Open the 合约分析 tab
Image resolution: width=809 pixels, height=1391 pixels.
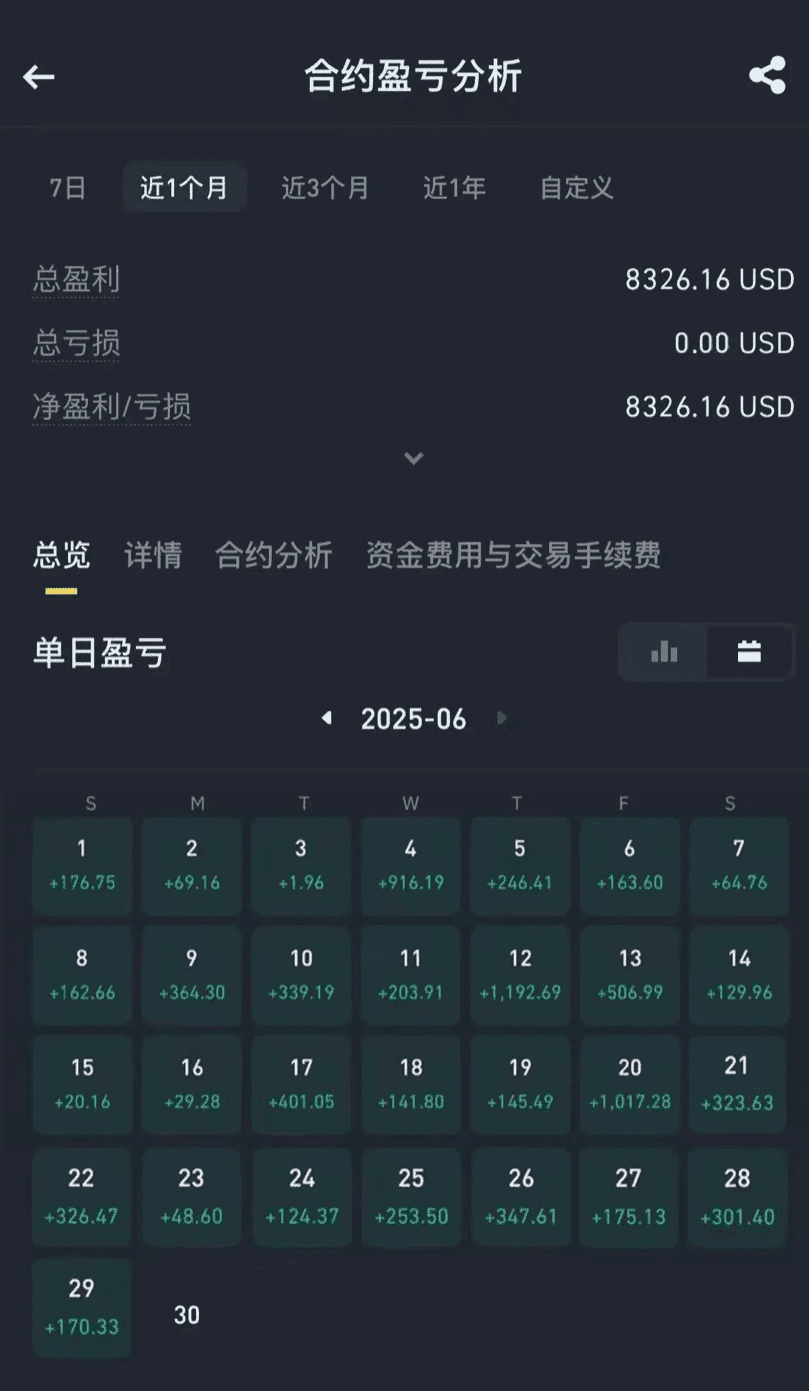[x=273, y=555]
